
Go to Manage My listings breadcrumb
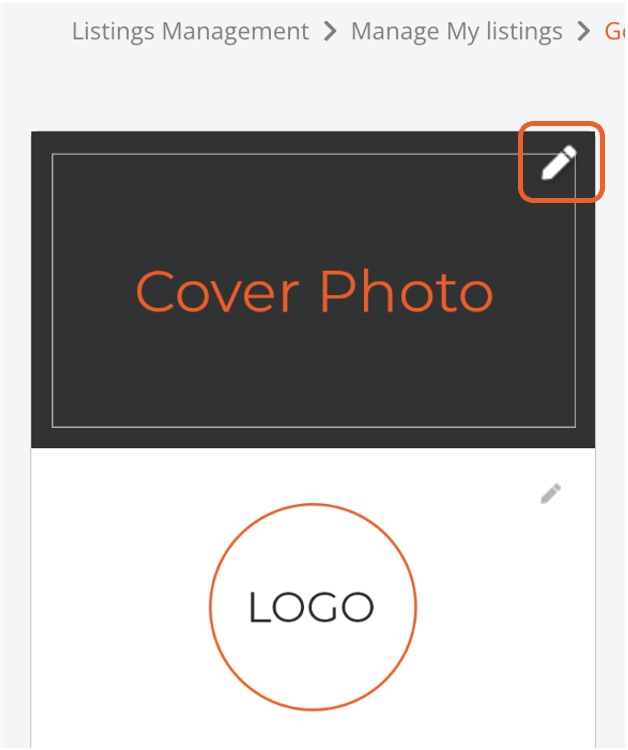(456, 32)
